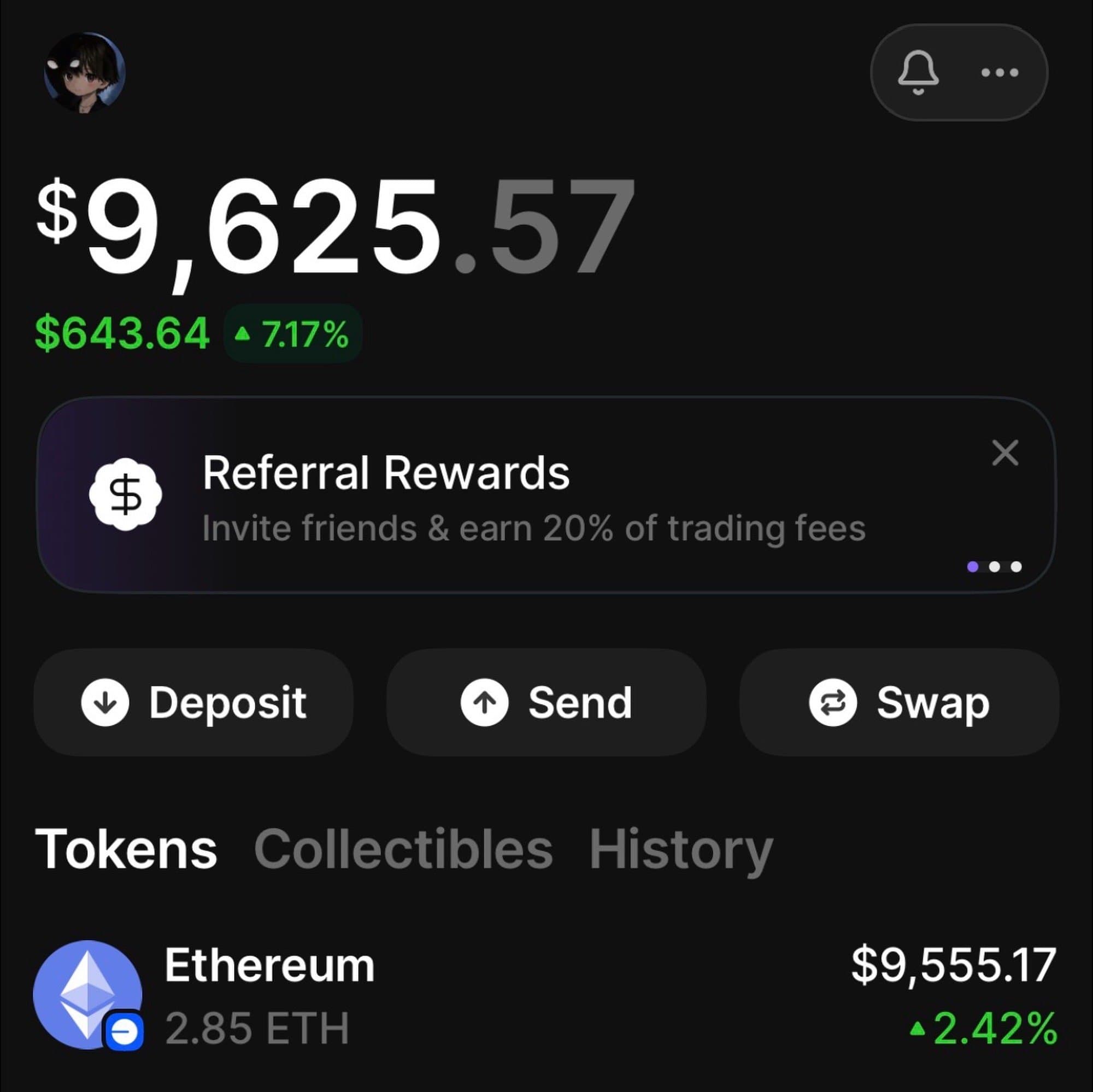This screenshot has width=1093, height=1092.
Task: Tap the Deposit button
Action: coord(193,703)
